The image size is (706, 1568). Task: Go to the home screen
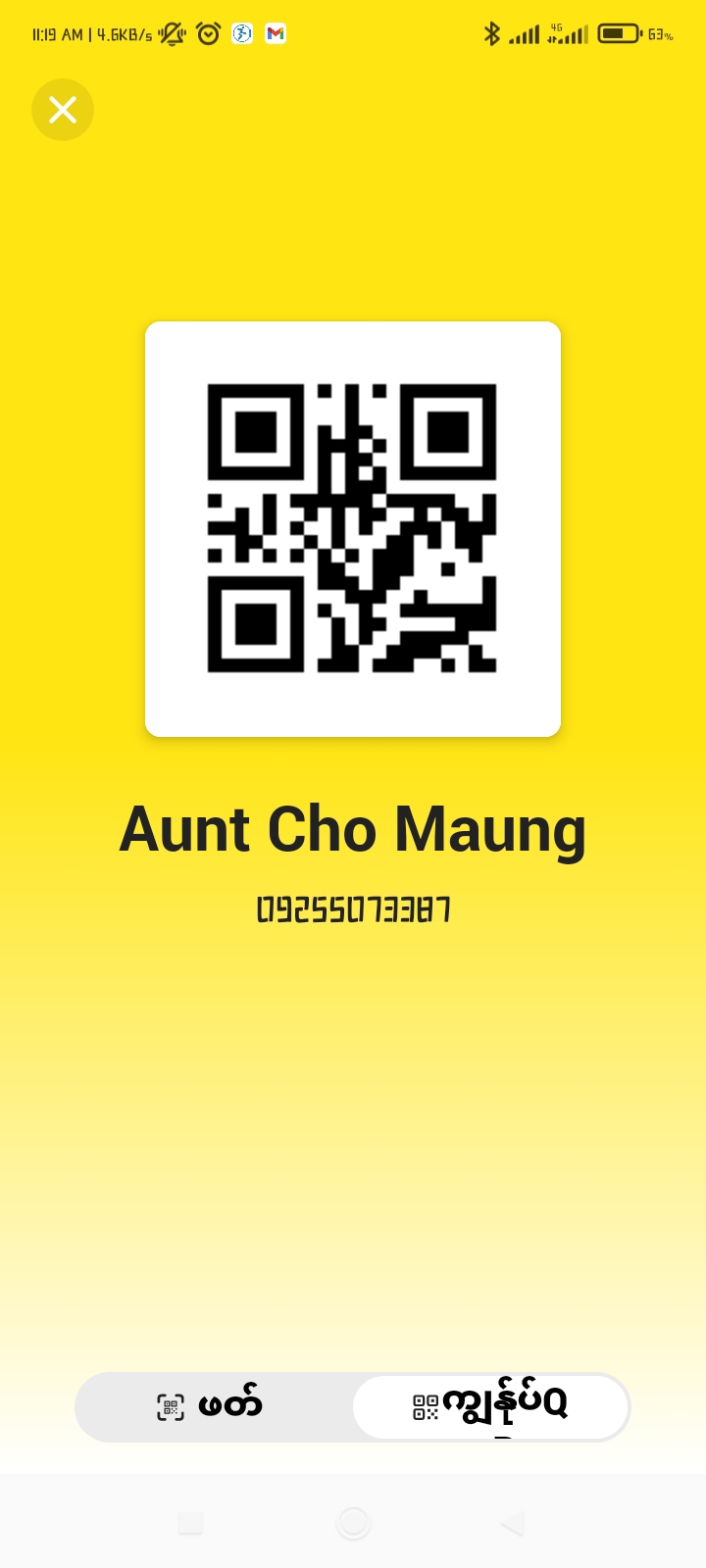[x=353, y=1522]
